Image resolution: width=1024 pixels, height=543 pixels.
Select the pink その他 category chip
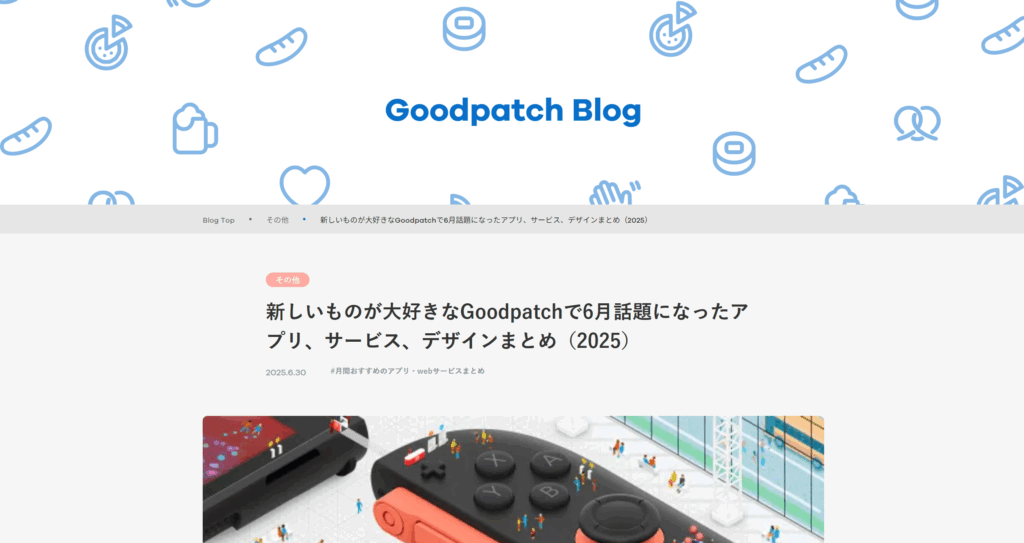tap(287, 280)
